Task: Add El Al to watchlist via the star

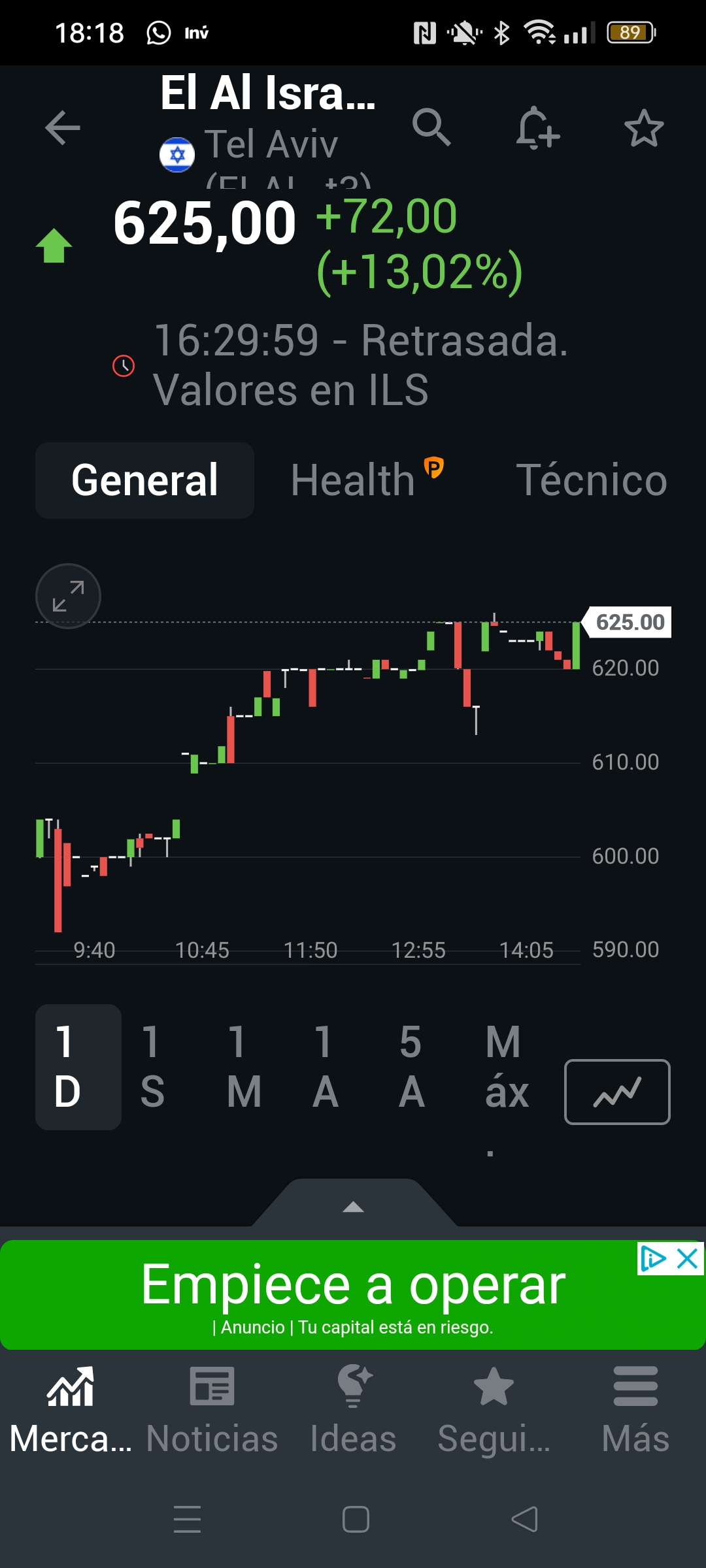Action: pos(644,127)
